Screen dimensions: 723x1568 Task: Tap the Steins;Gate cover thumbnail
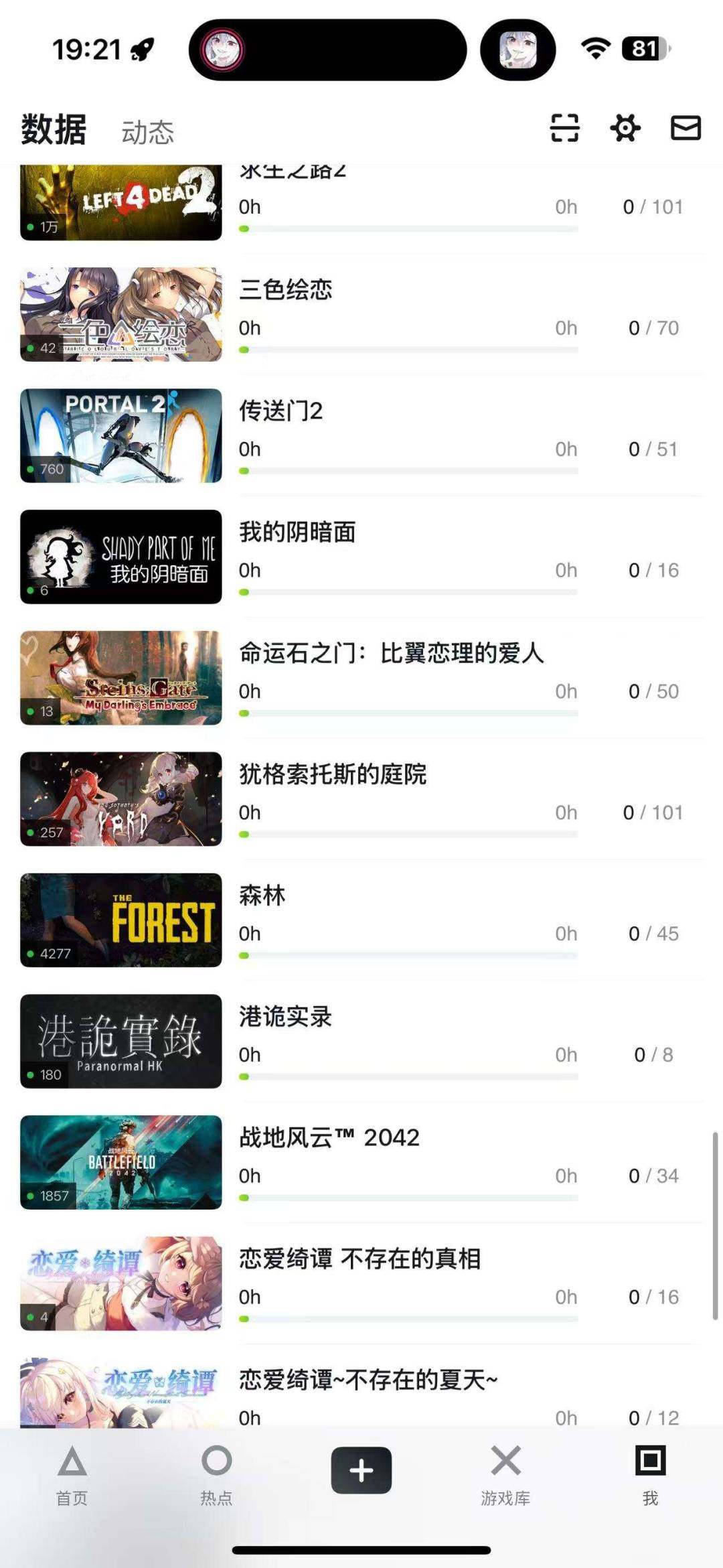[x=120, y=676]
